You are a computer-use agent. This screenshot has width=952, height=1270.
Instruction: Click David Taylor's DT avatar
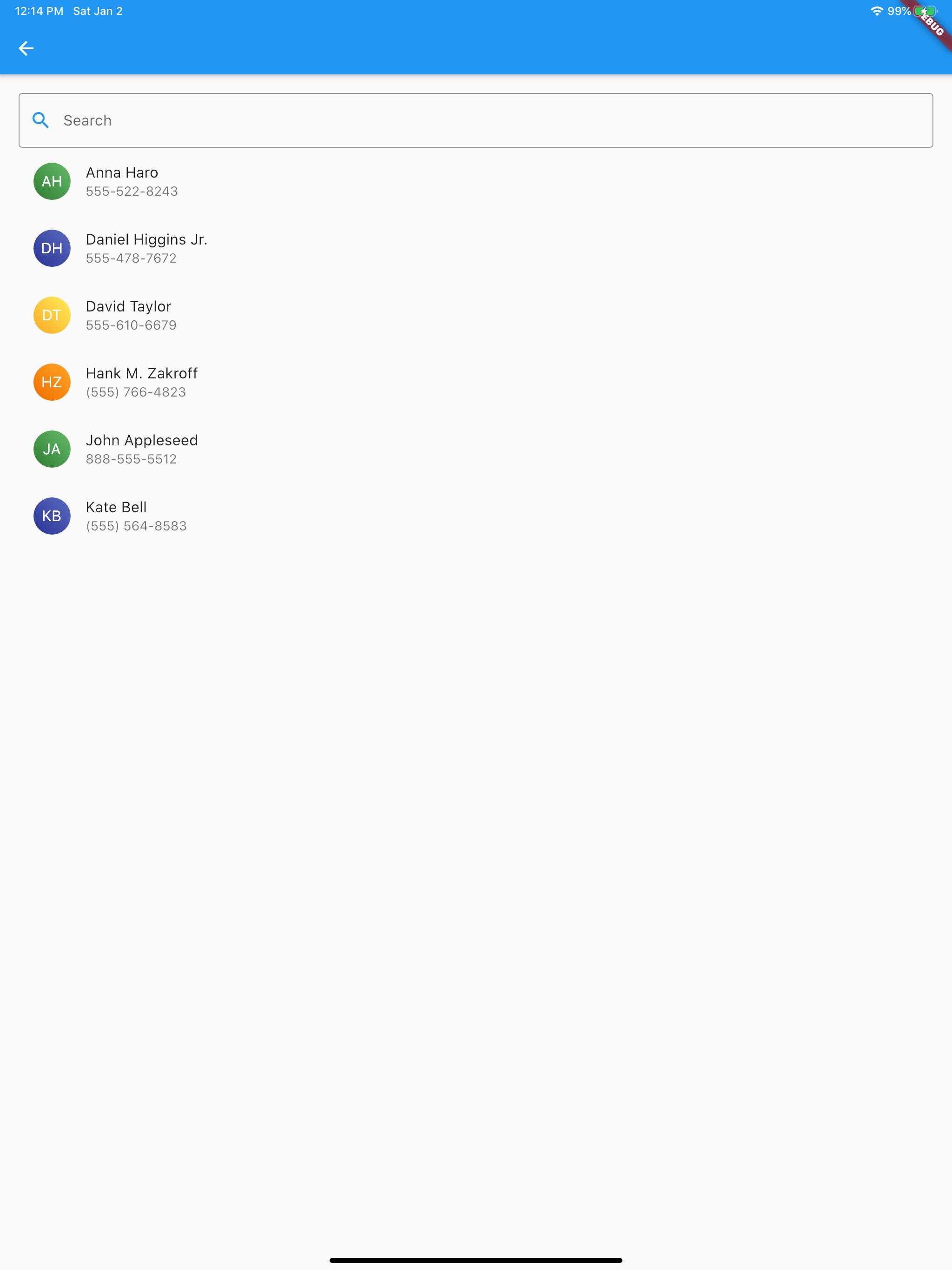[52, 315]
